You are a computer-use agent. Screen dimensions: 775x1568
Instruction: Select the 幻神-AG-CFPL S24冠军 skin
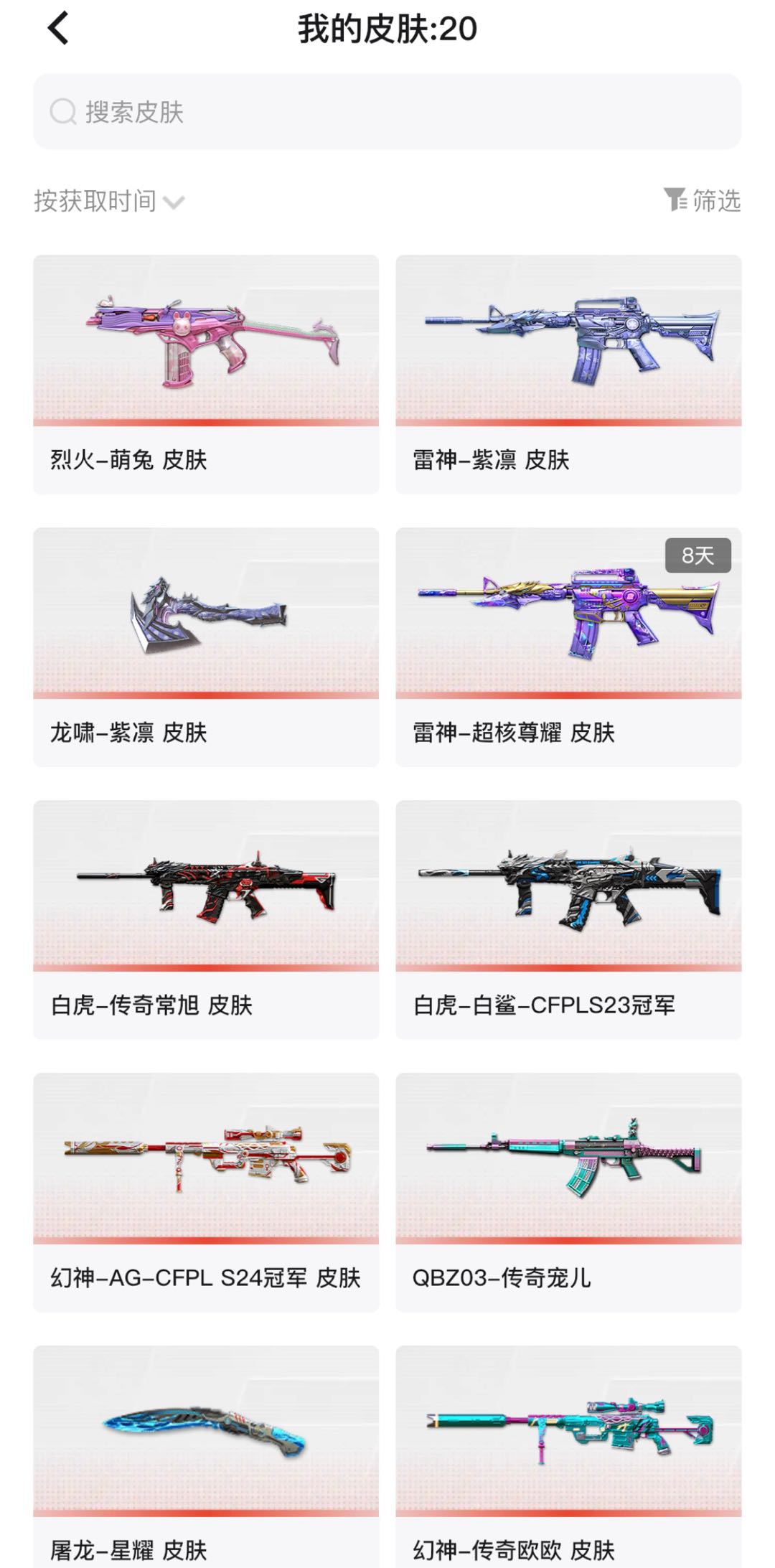coord(206,1192)
